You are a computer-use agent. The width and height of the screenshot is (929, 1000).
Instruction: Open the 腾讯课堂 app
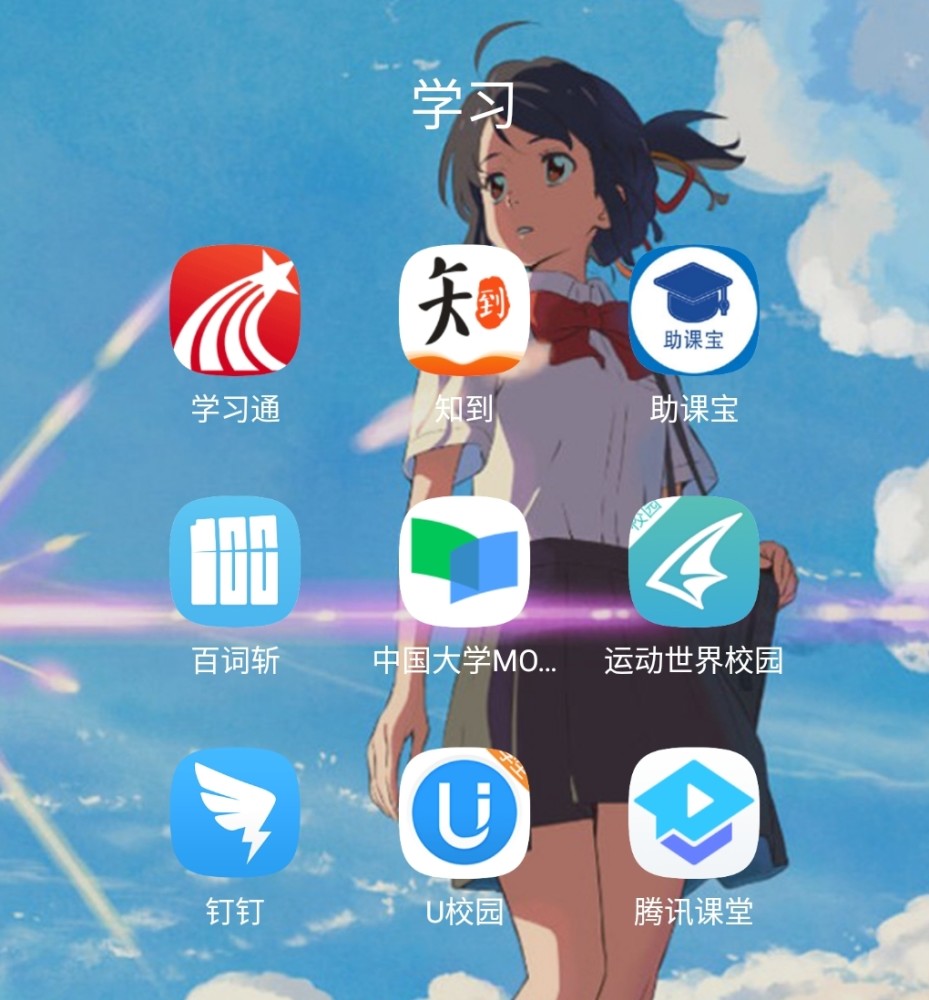click(694, 812)
